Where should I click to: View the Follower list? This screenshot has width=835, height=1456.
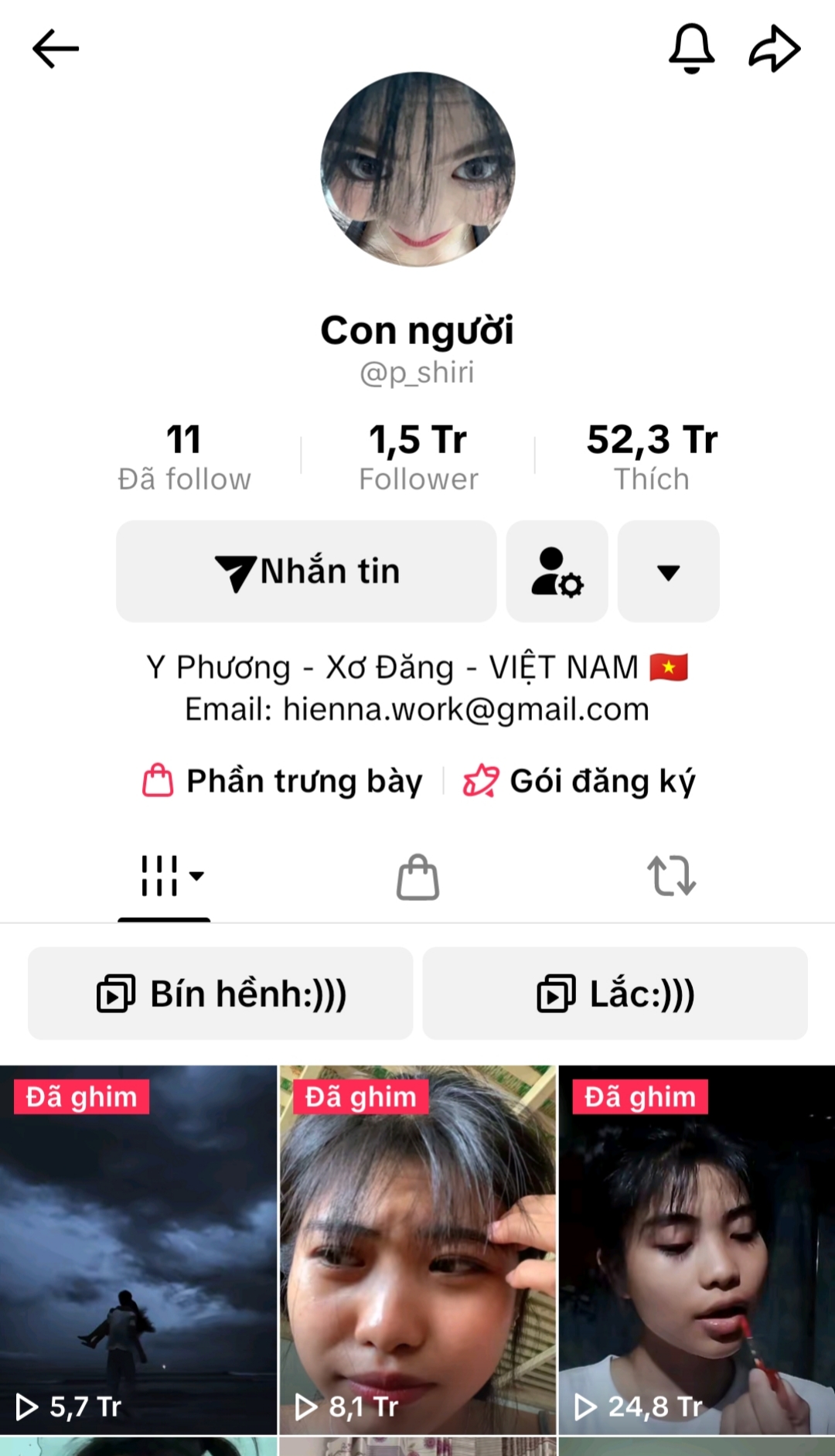[x=417, y=458]
